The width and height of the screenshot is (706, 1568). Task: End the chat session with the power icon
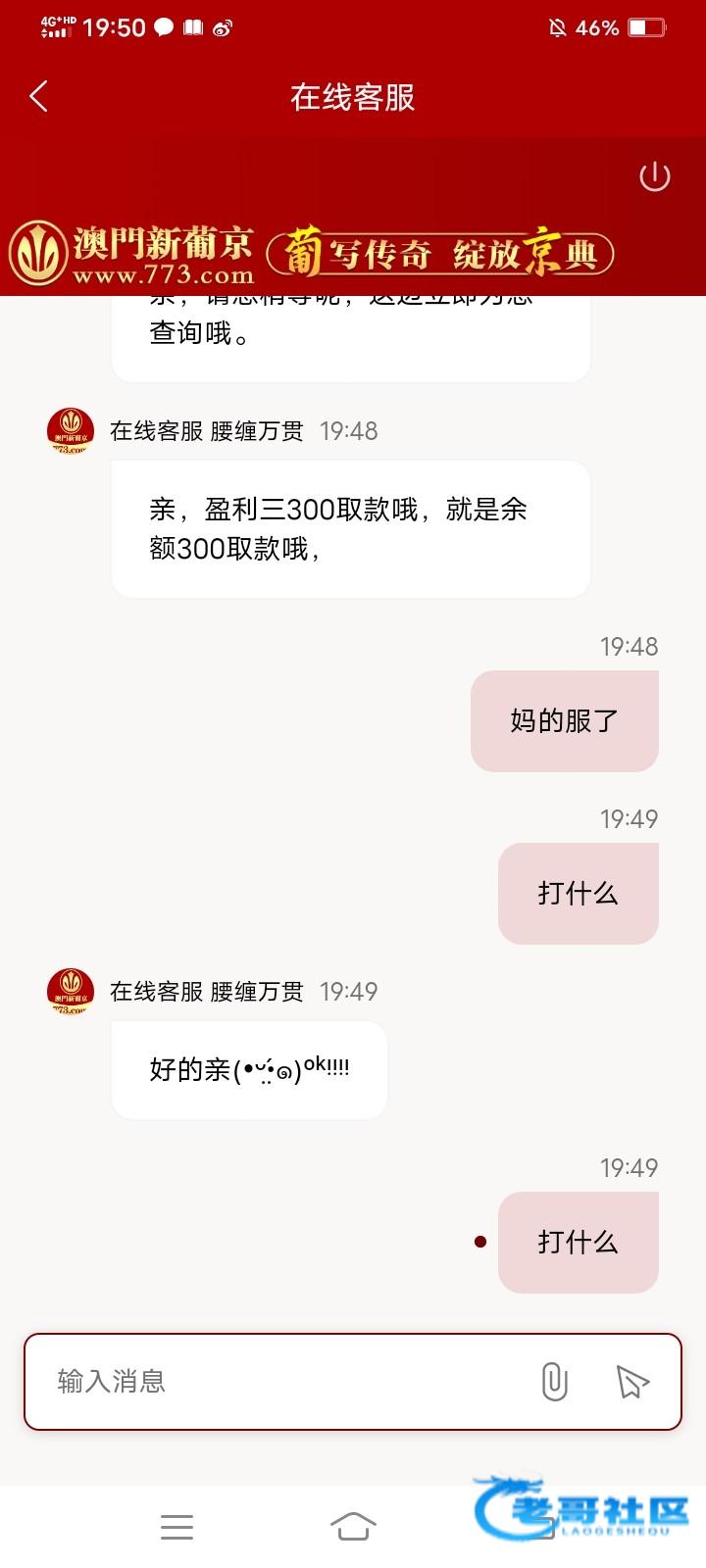coord(654,176)
